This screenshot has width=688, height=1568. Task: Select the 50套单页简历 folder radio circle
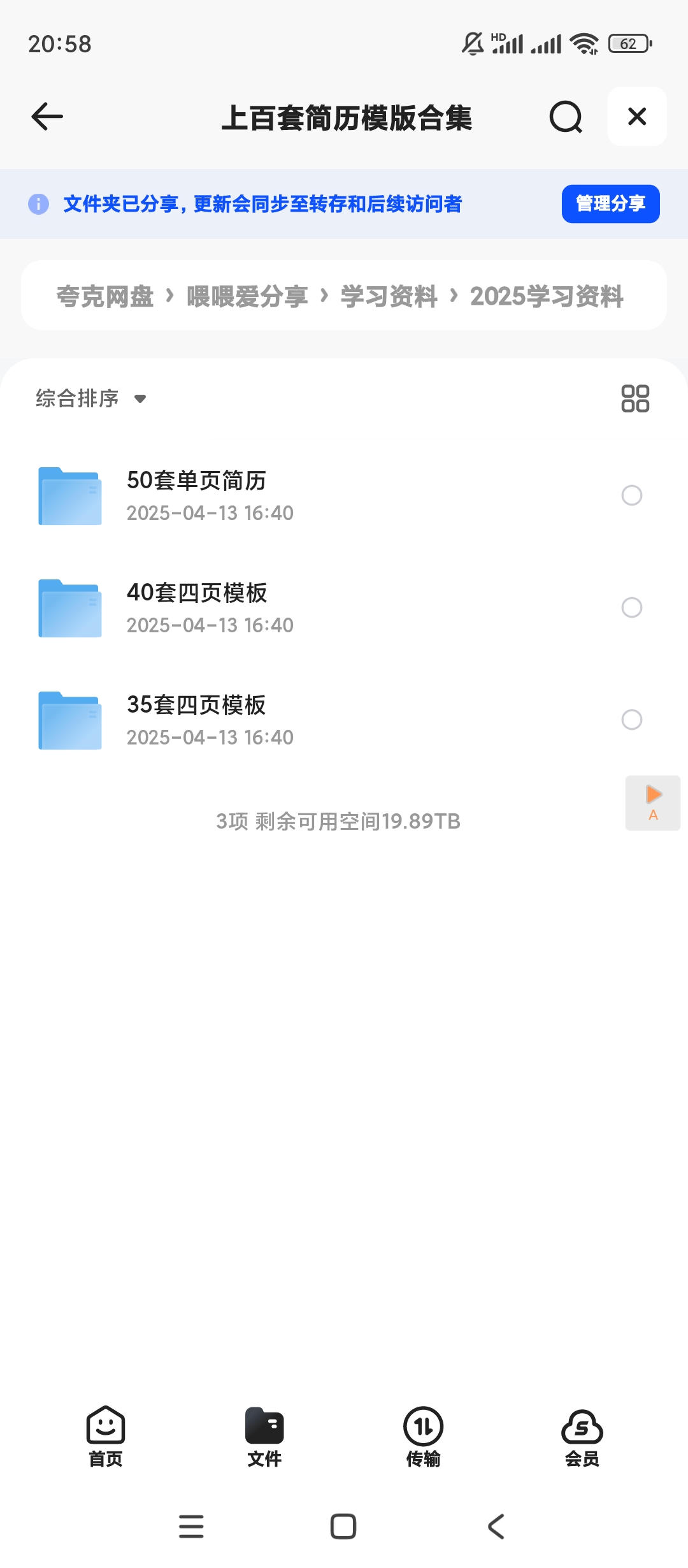pyautogui.click(x=631, y=495)
